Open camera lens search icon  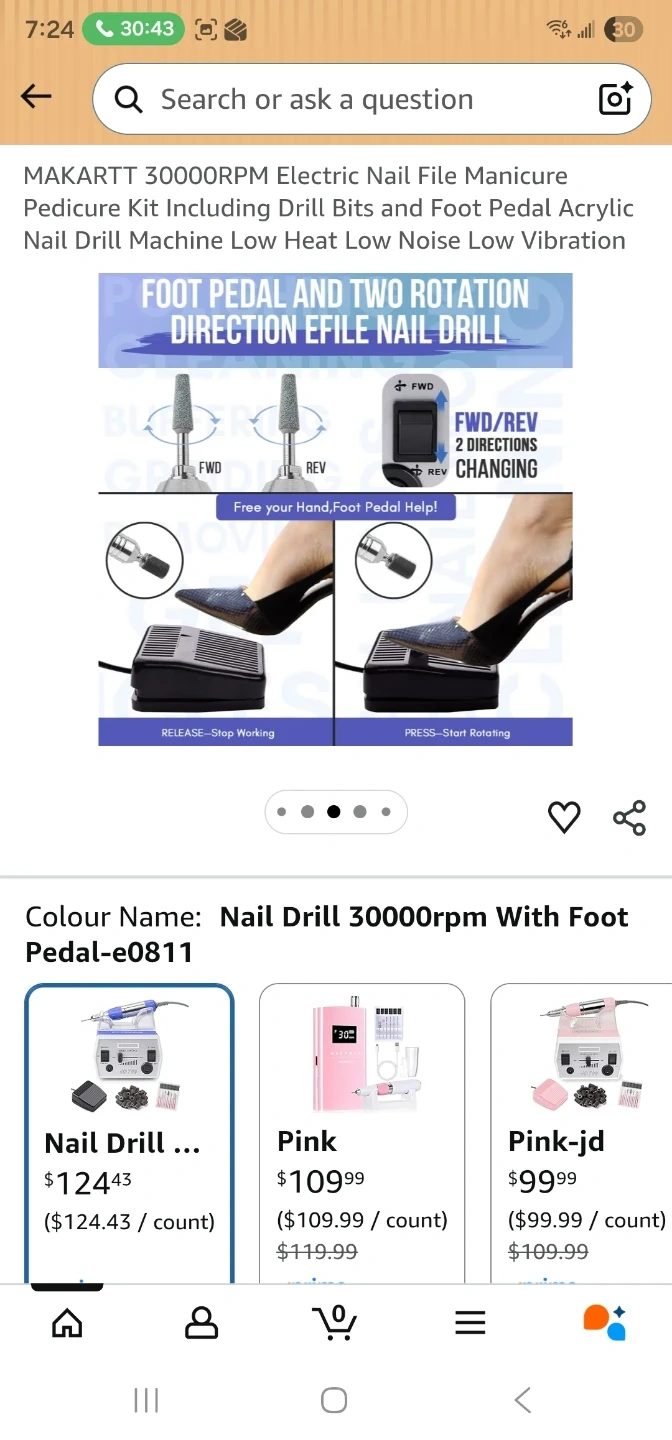[615, 99]
